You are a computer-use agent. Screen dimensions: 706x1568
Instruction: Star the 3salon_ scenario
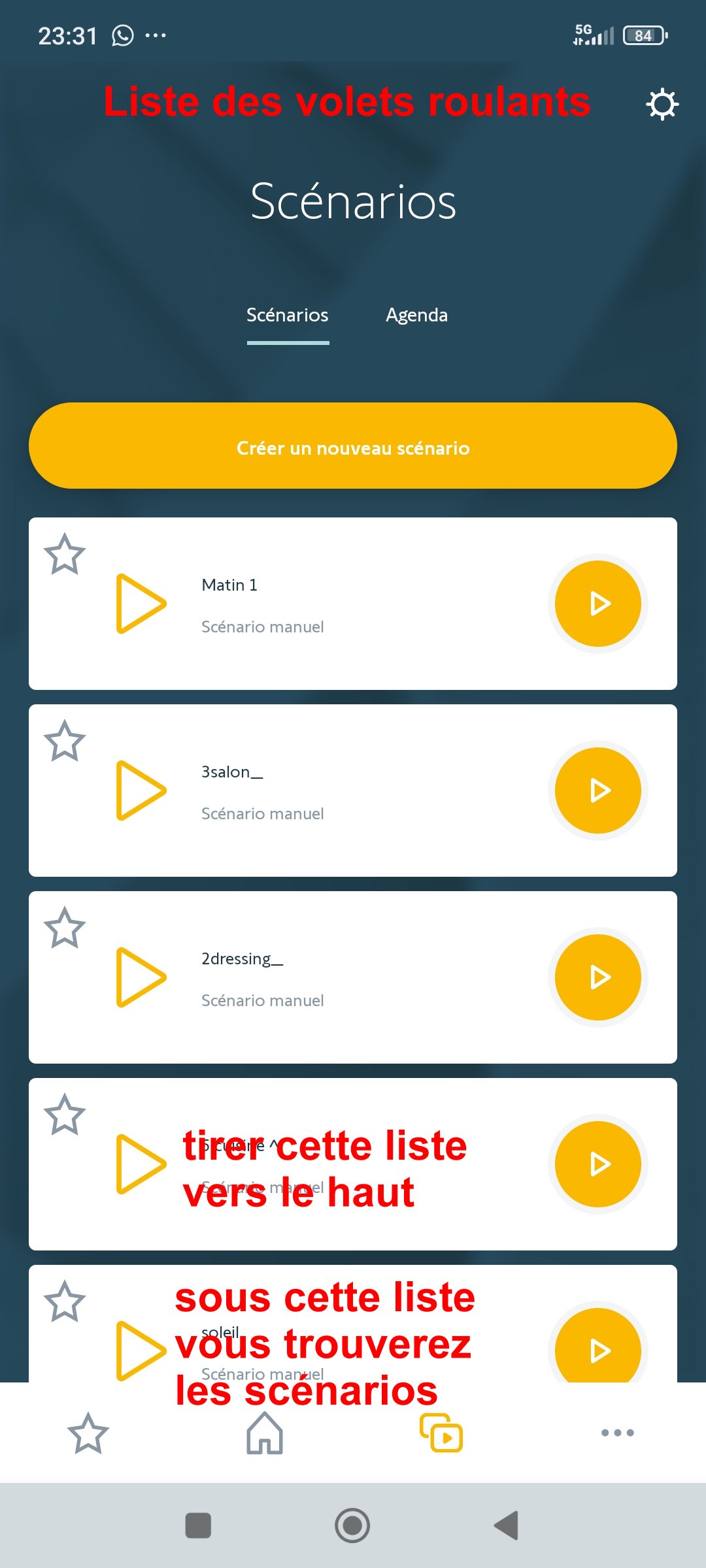65,742
